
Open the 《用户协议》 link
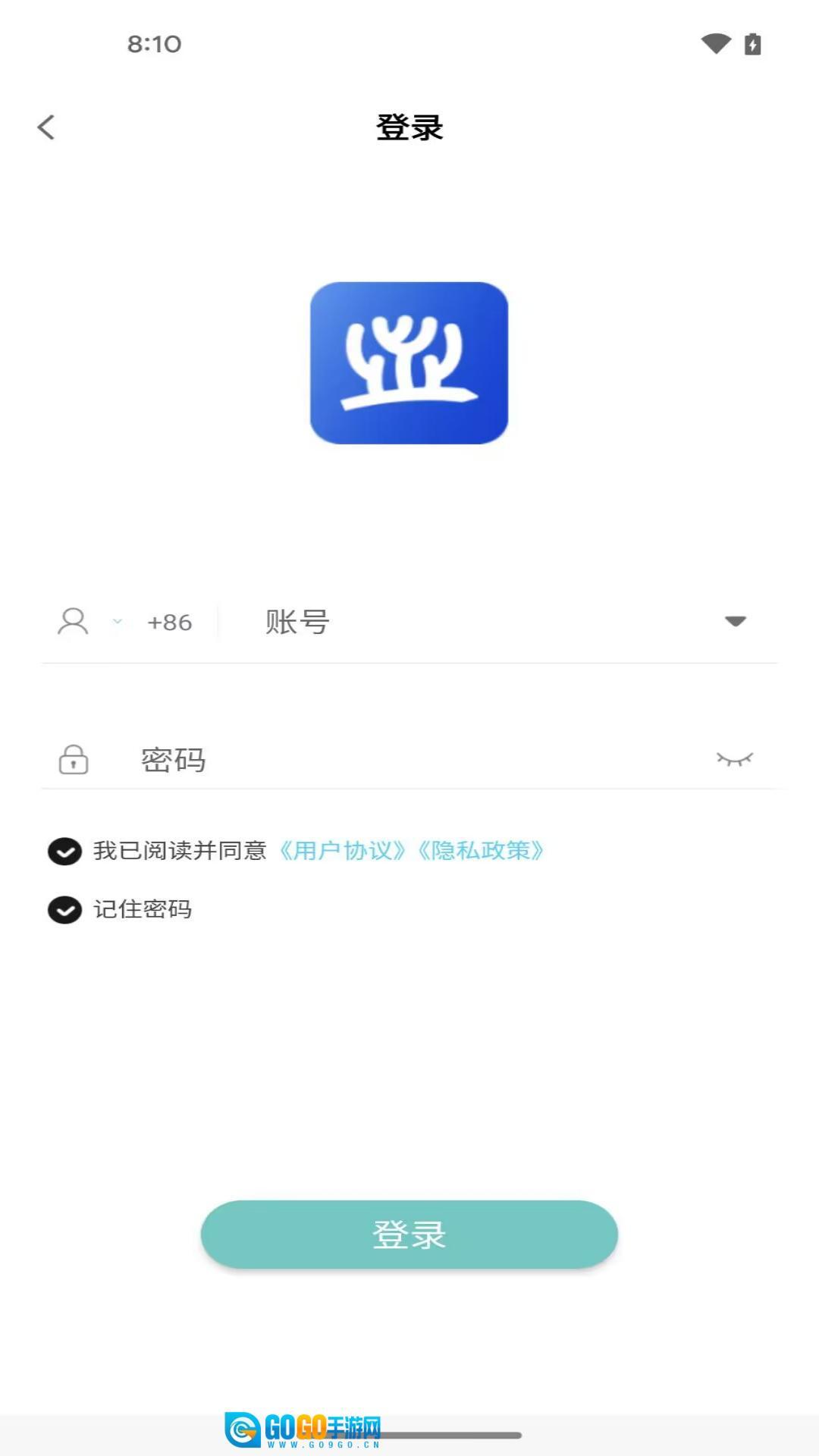342,851
